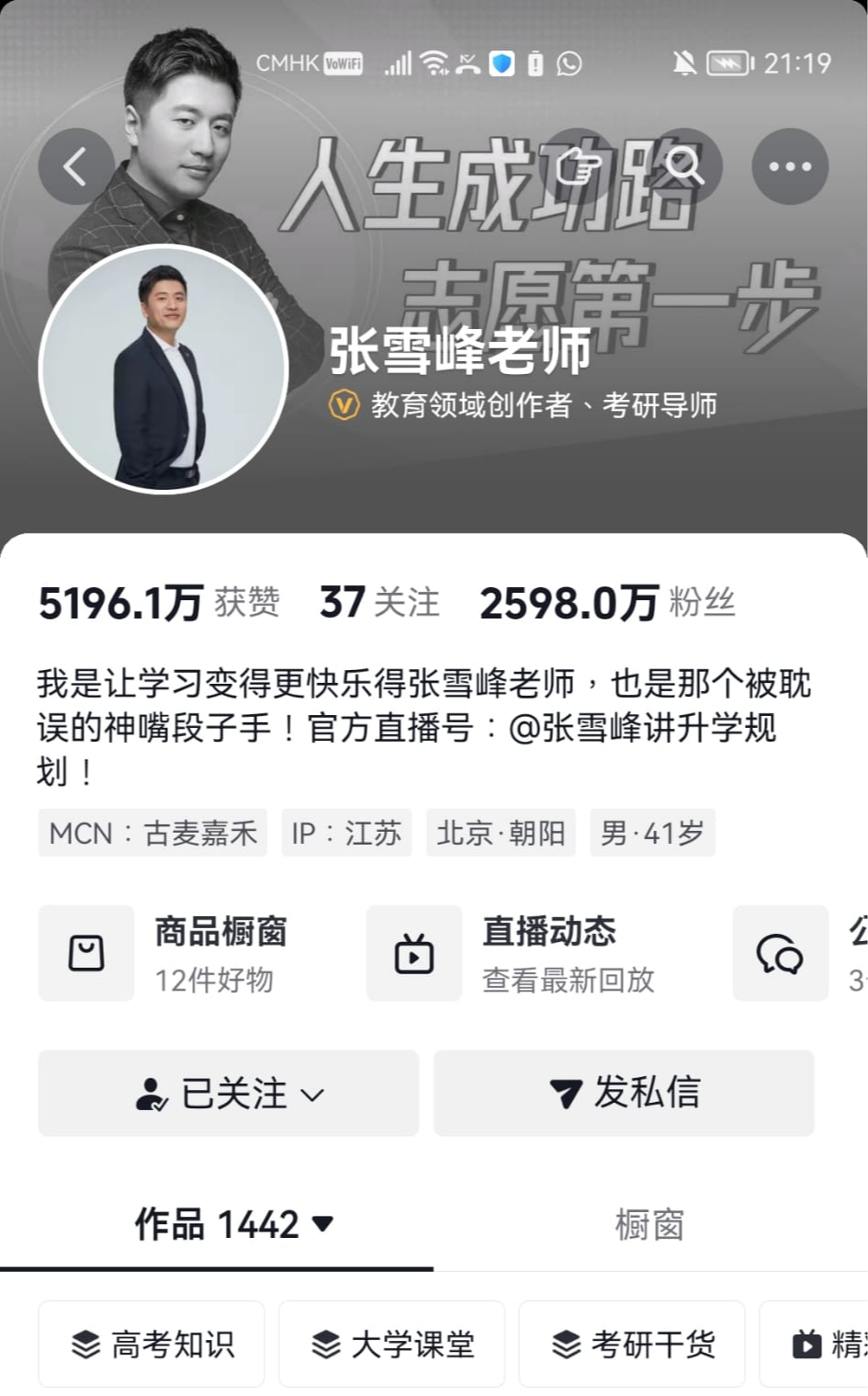Open the fans list (2598.0万 粉丝)
Image resolution: width=868 pixels, height=1396 pixels.
(607, 603)
